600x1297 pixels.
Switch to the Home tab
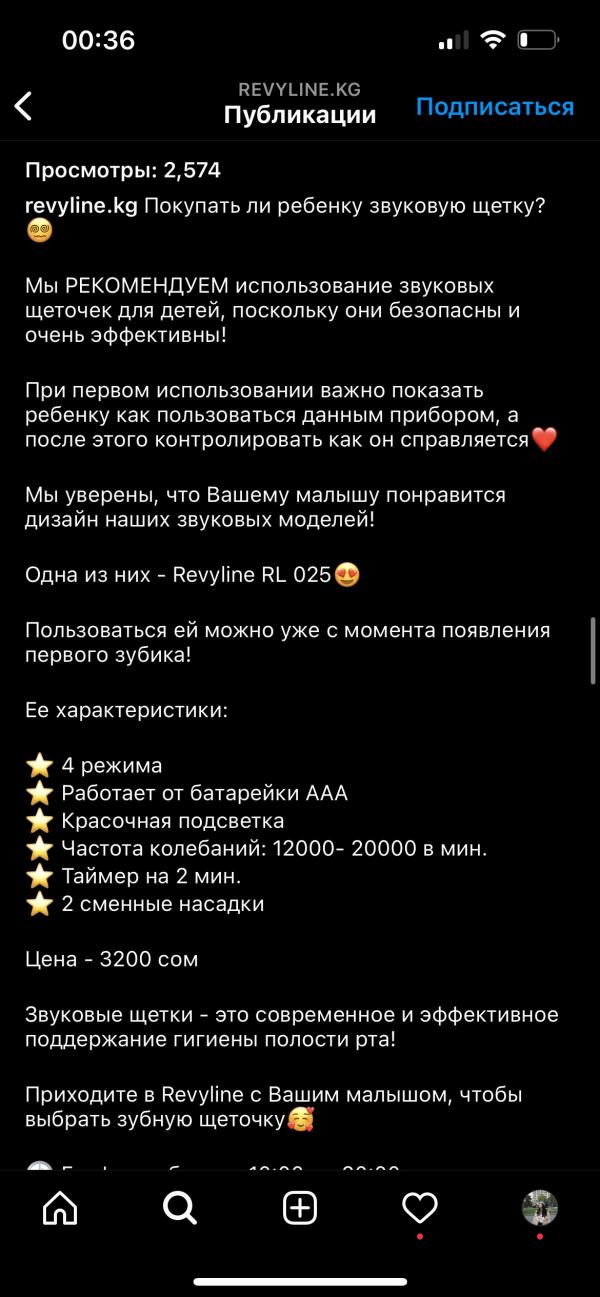click(60, 1208)
